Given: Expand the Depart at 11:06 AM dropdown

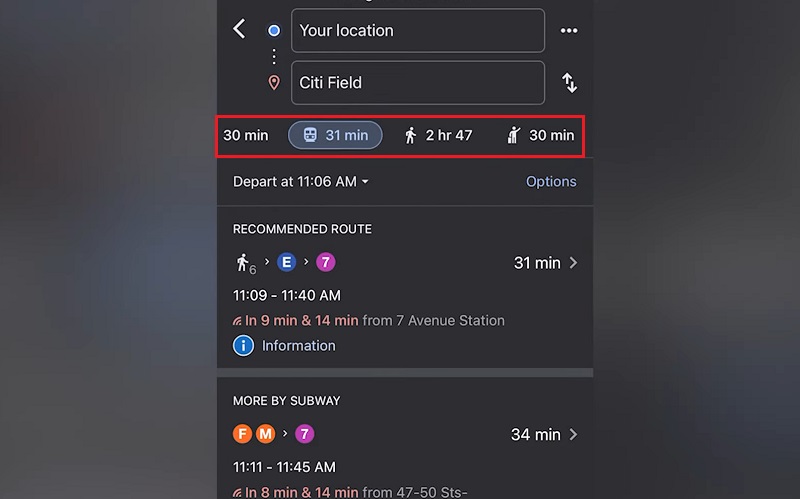Looking at the screenshot, I should (x=301, y=182).
